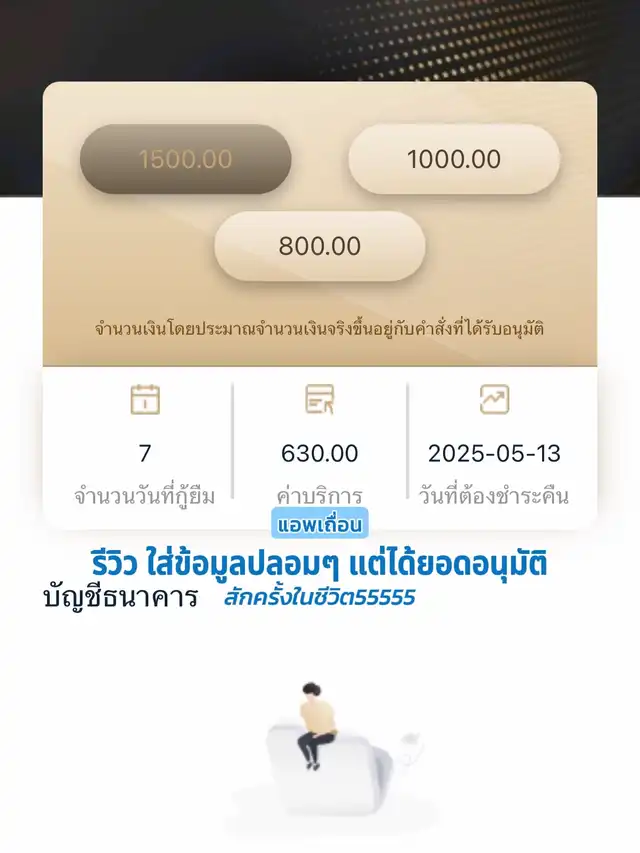640x853 pixels.
Task: Choose the 1000.00 loan amount
Action: coord(454,159)
